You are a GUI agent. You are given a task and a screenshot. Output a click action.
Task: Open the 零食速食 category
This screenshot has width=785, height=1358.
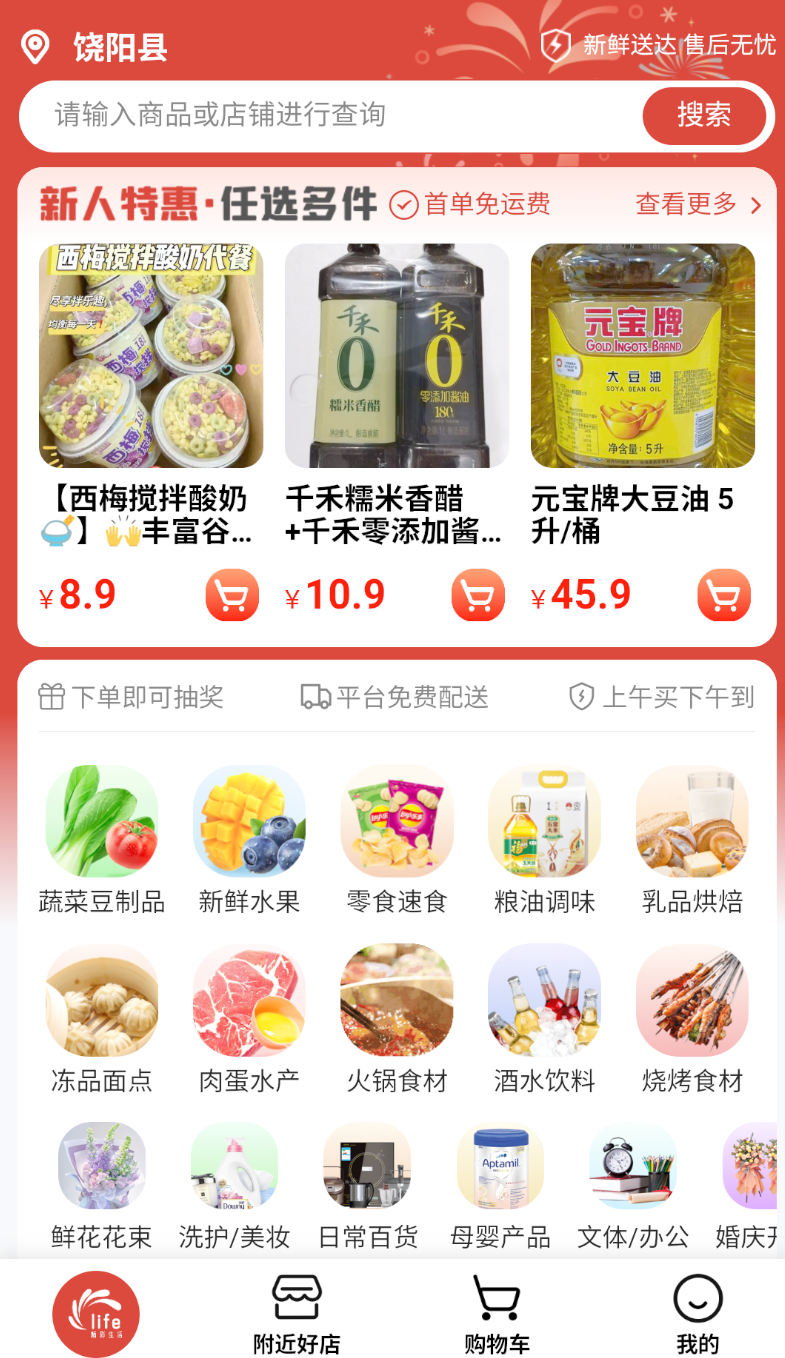(397, 840)
